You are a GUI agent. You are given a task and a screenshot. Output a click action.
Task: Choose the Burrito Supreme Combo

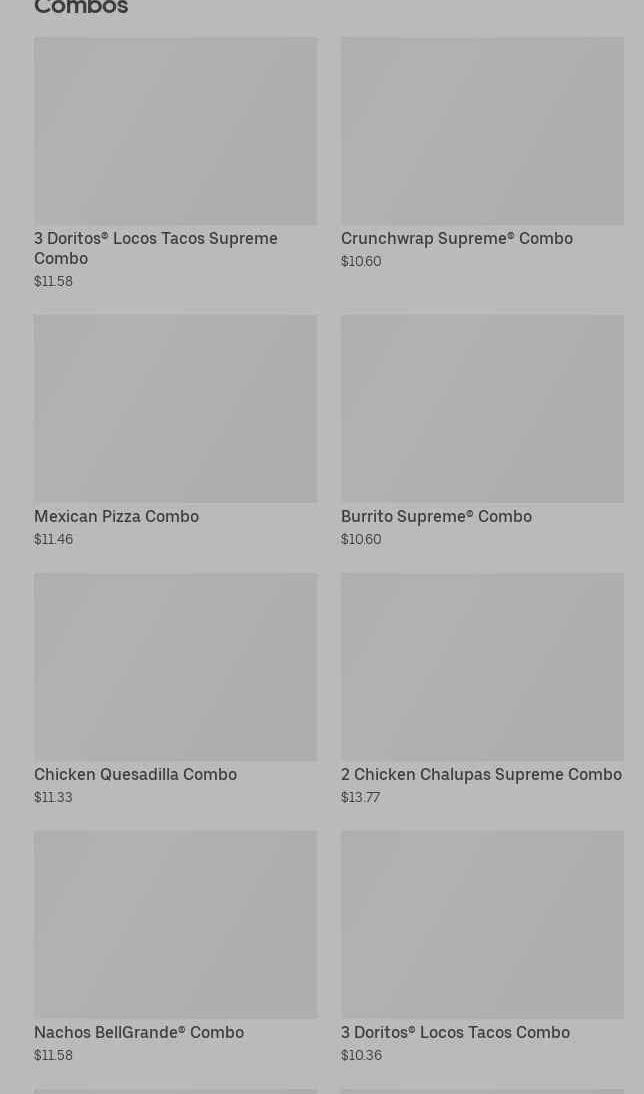(482, 431)
